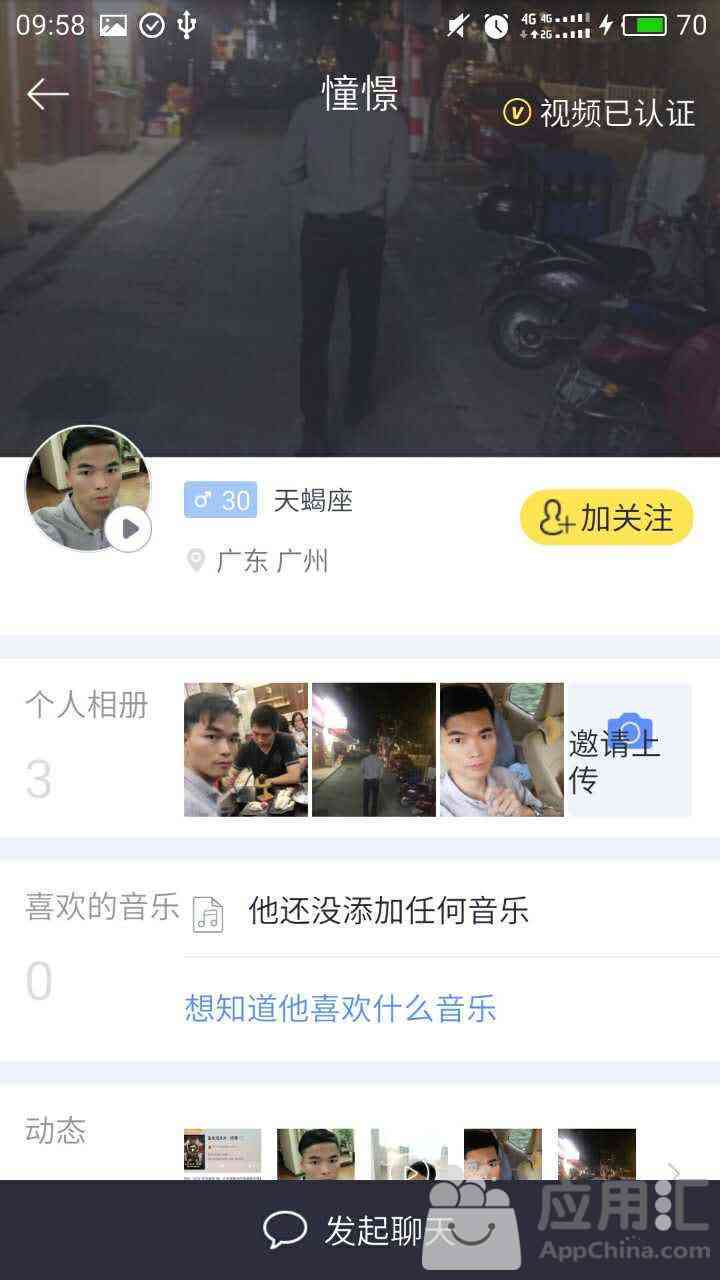This screenshot has height=1280, width=720.
Task: Tap the 加关注 follow button
Action: [x=606, y=518]
